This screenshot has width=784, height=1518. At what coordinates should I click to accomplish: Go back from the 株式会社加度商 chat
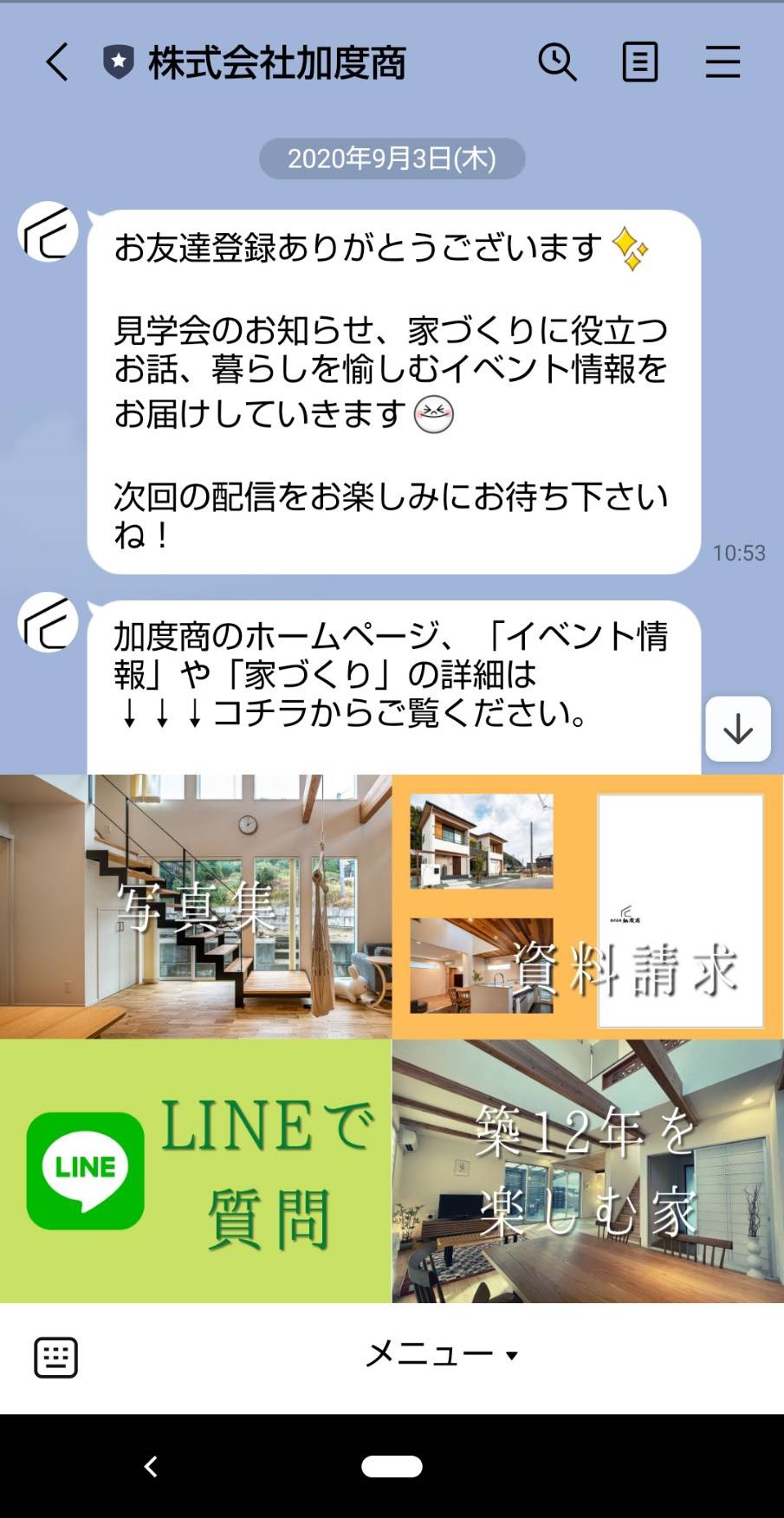57,62
